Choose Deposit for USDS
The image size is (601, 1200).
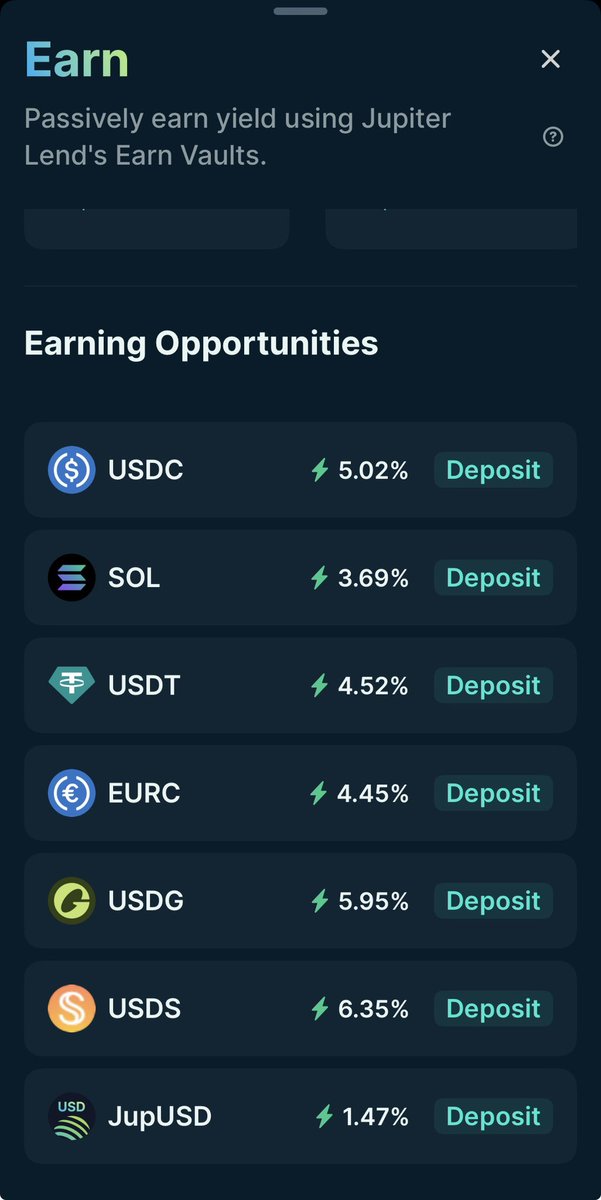coord(493,1009)
